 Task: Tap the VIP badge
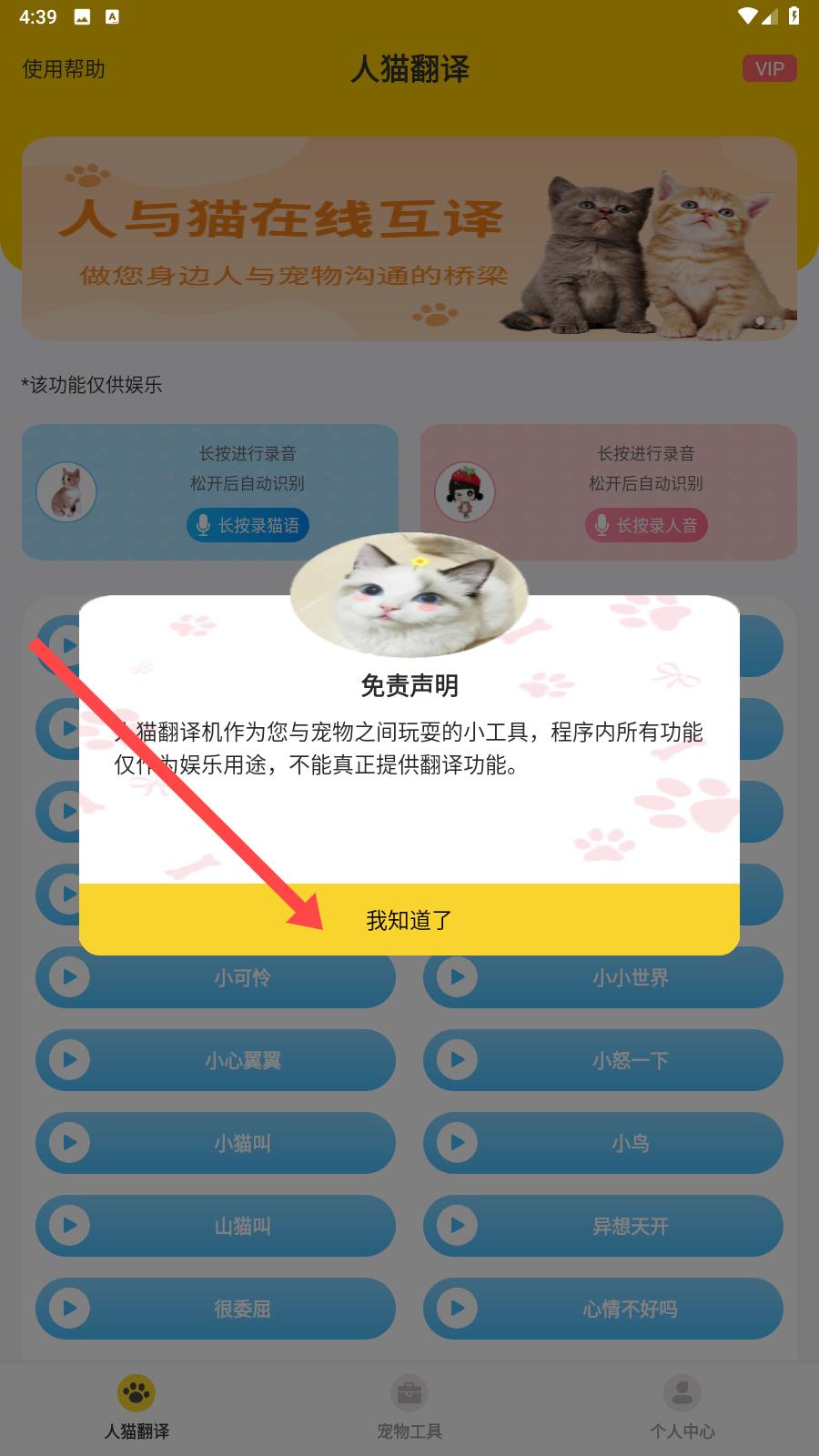[770, 69]
